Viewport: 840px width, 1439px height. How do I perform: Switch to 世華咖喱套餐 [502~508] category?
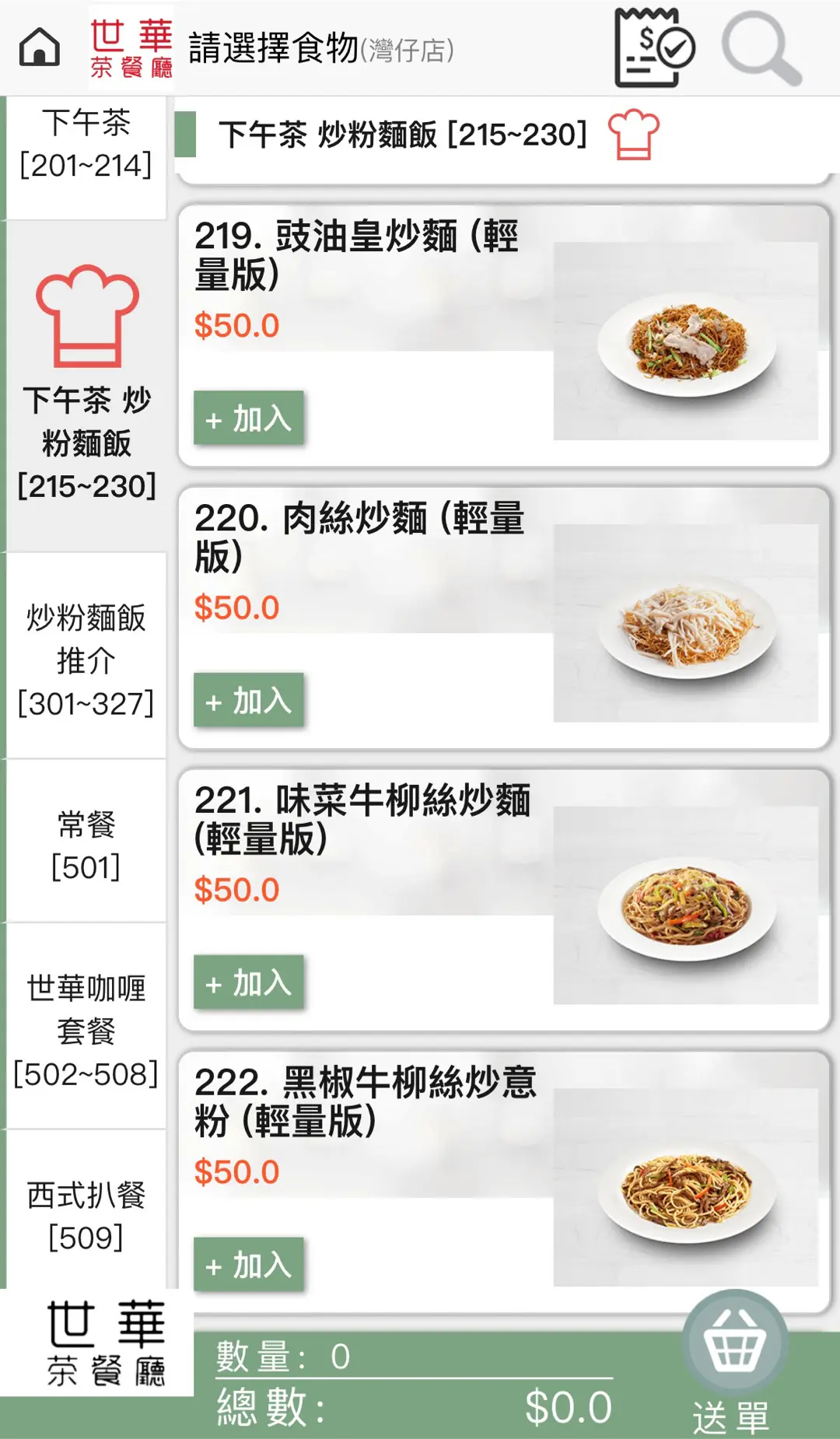(x=86, y=1030)
